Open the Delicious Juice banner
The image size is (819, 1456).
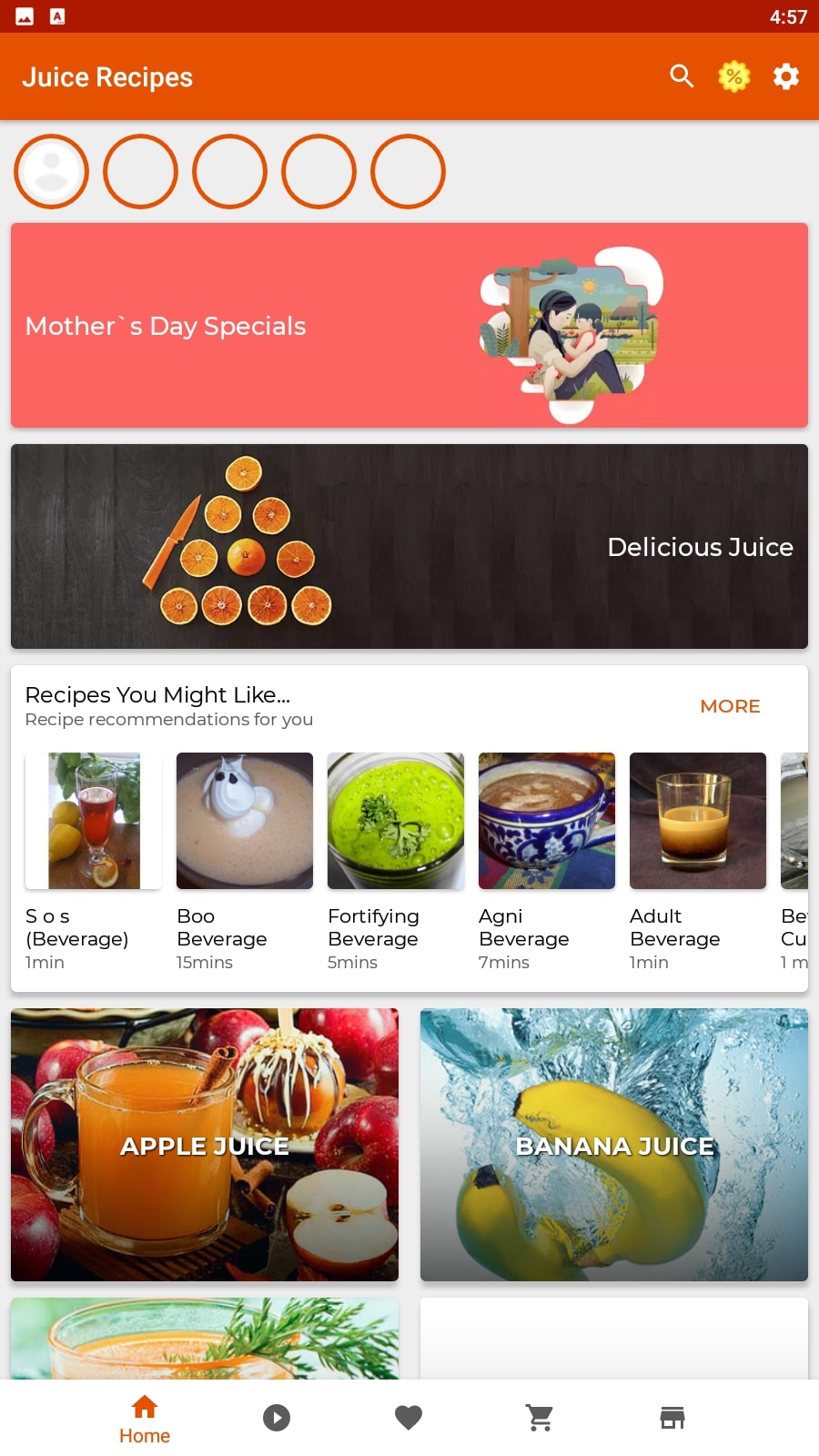pos(409,546)
